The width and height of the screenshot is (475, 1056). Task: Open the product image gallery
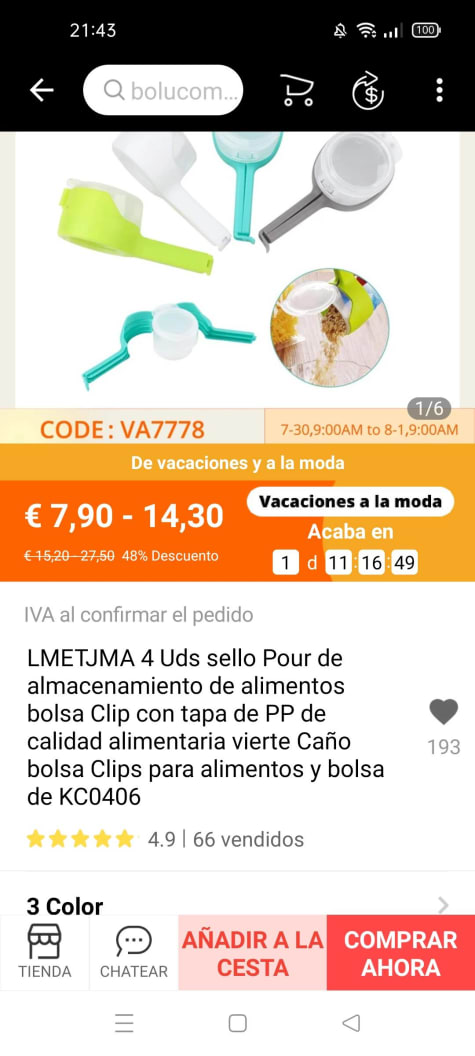[237, 269]
